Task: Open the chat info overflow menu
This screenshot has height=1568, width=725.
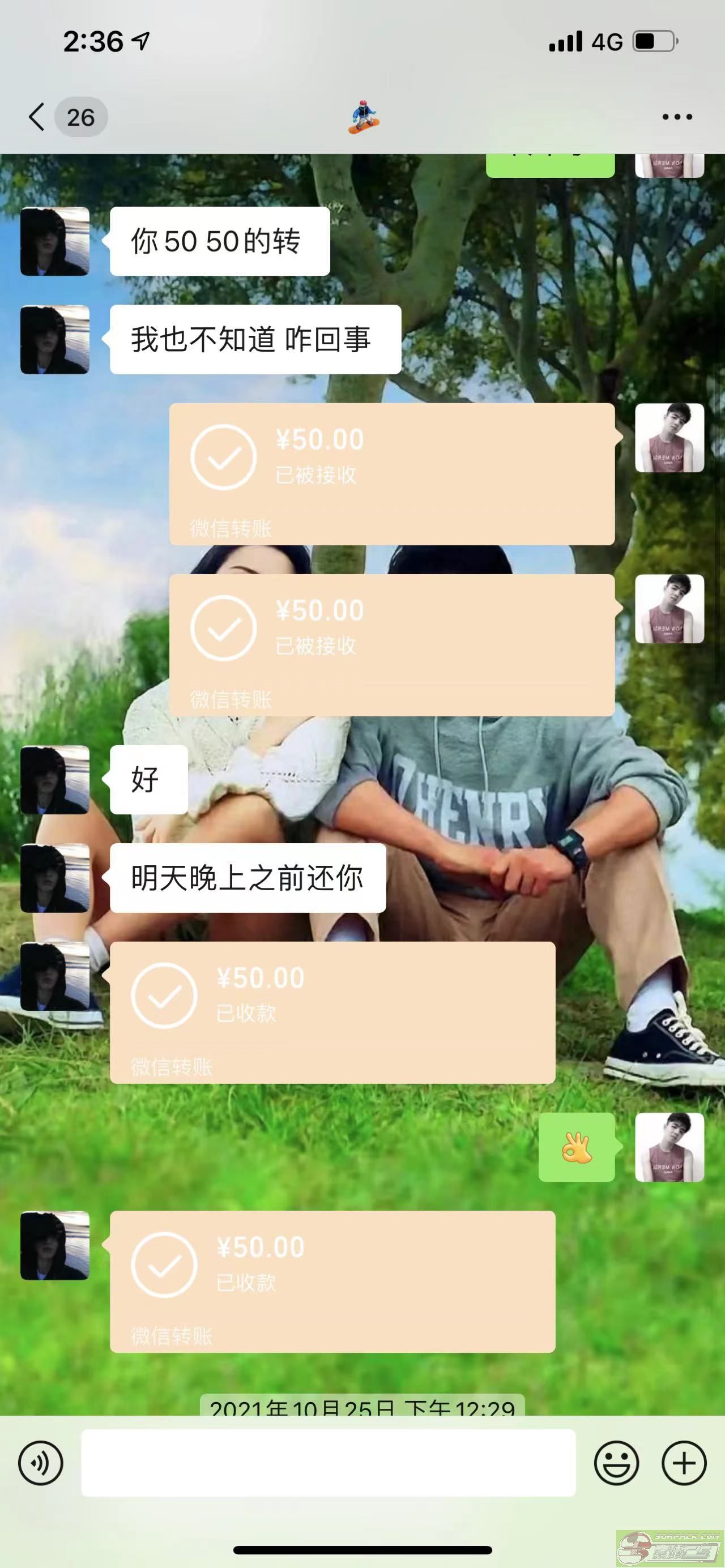Action: coord(677,117)
